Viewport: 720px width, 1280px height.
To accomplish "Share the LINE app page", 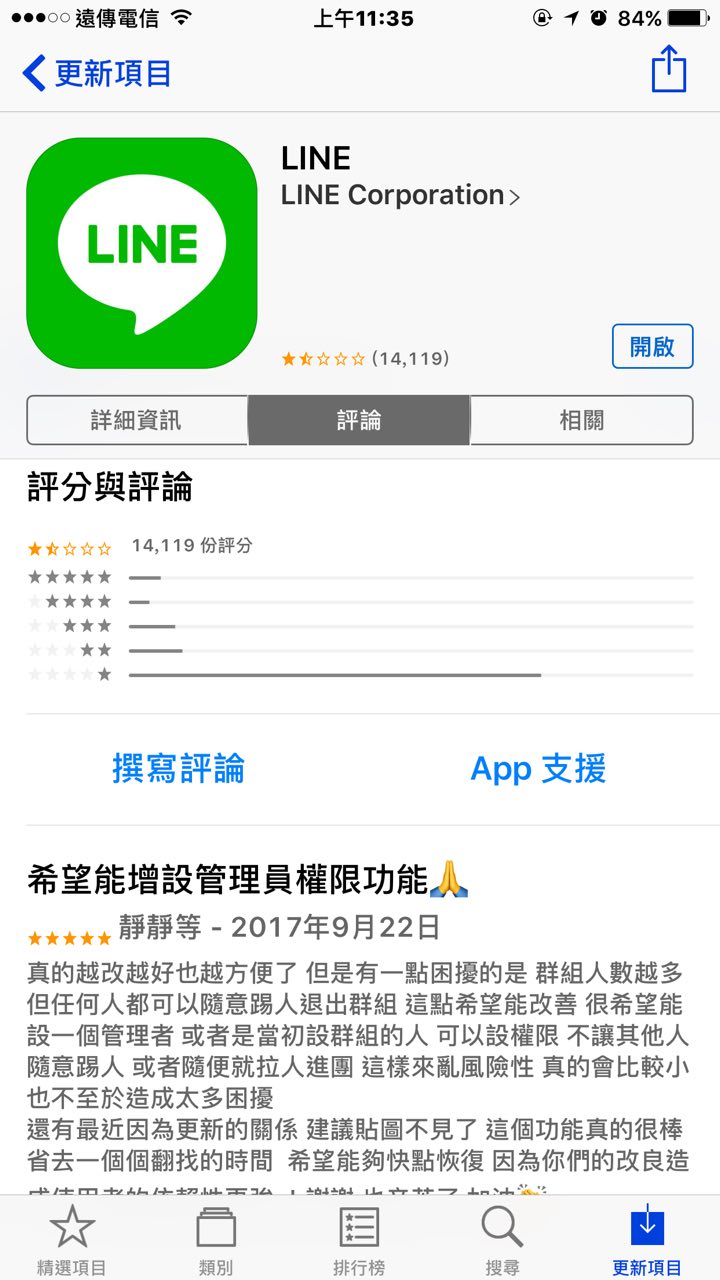I will click(x=668, y=71).
